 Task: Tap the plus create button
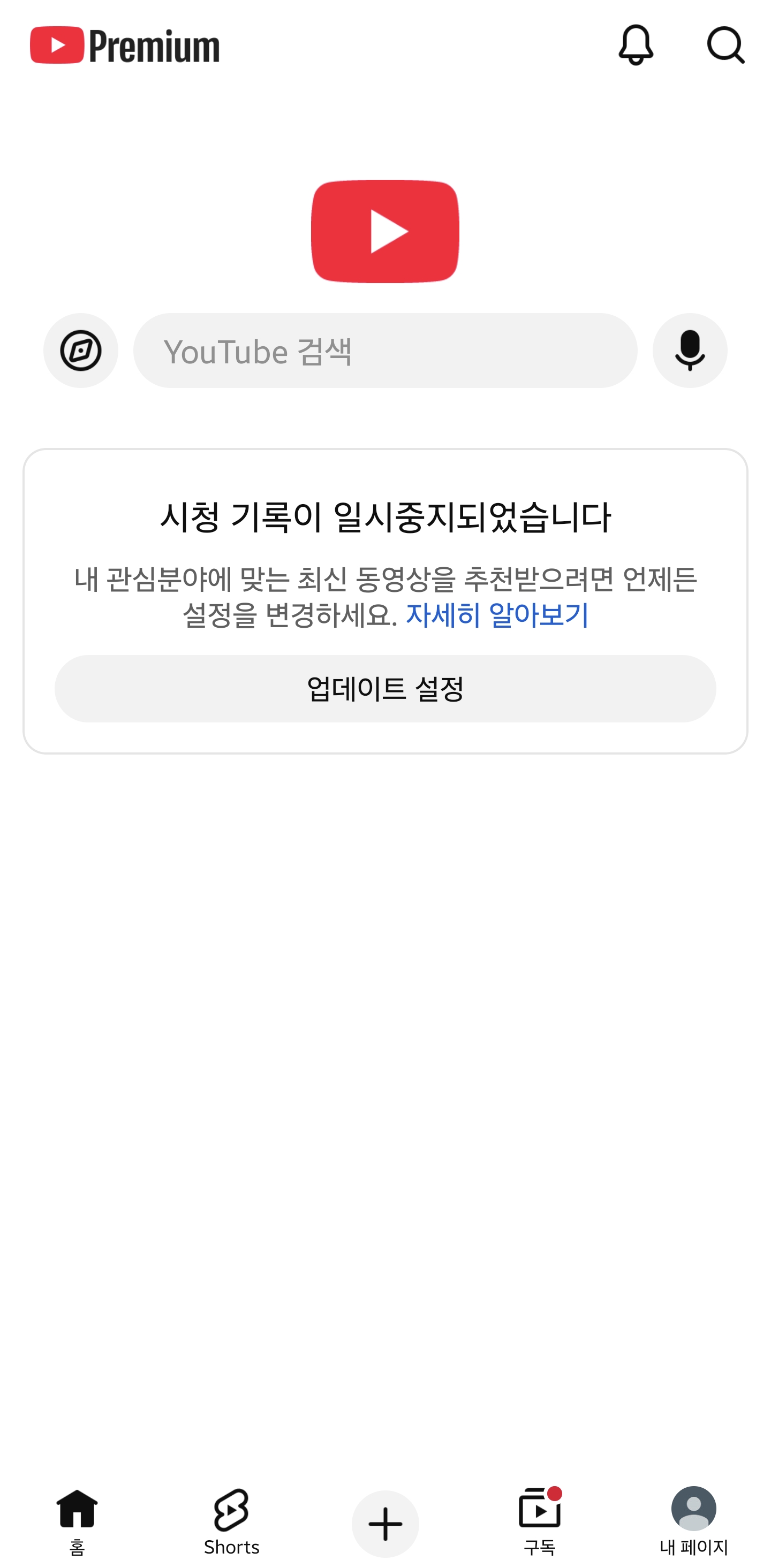click(385, 1524)
